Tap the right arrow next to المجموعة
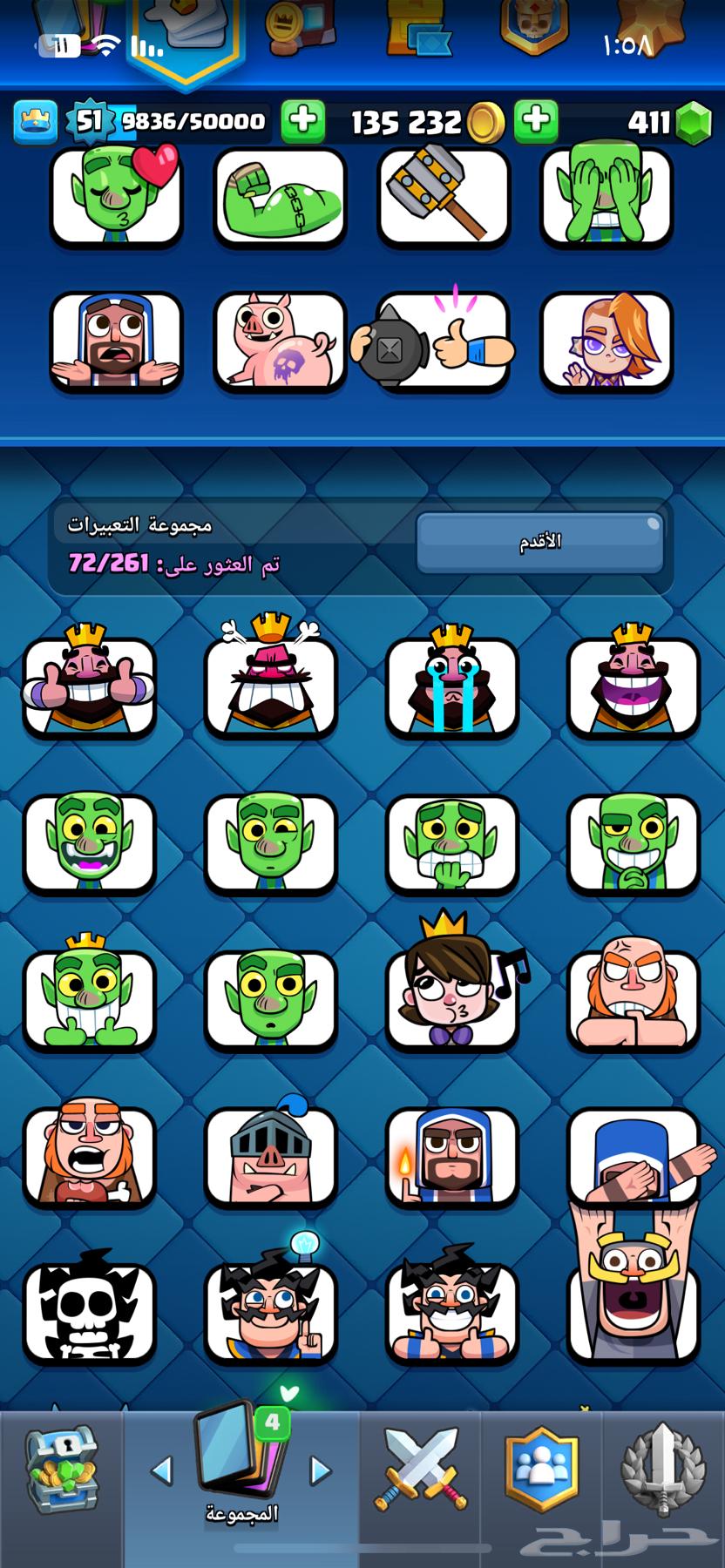 [321, 1470]
